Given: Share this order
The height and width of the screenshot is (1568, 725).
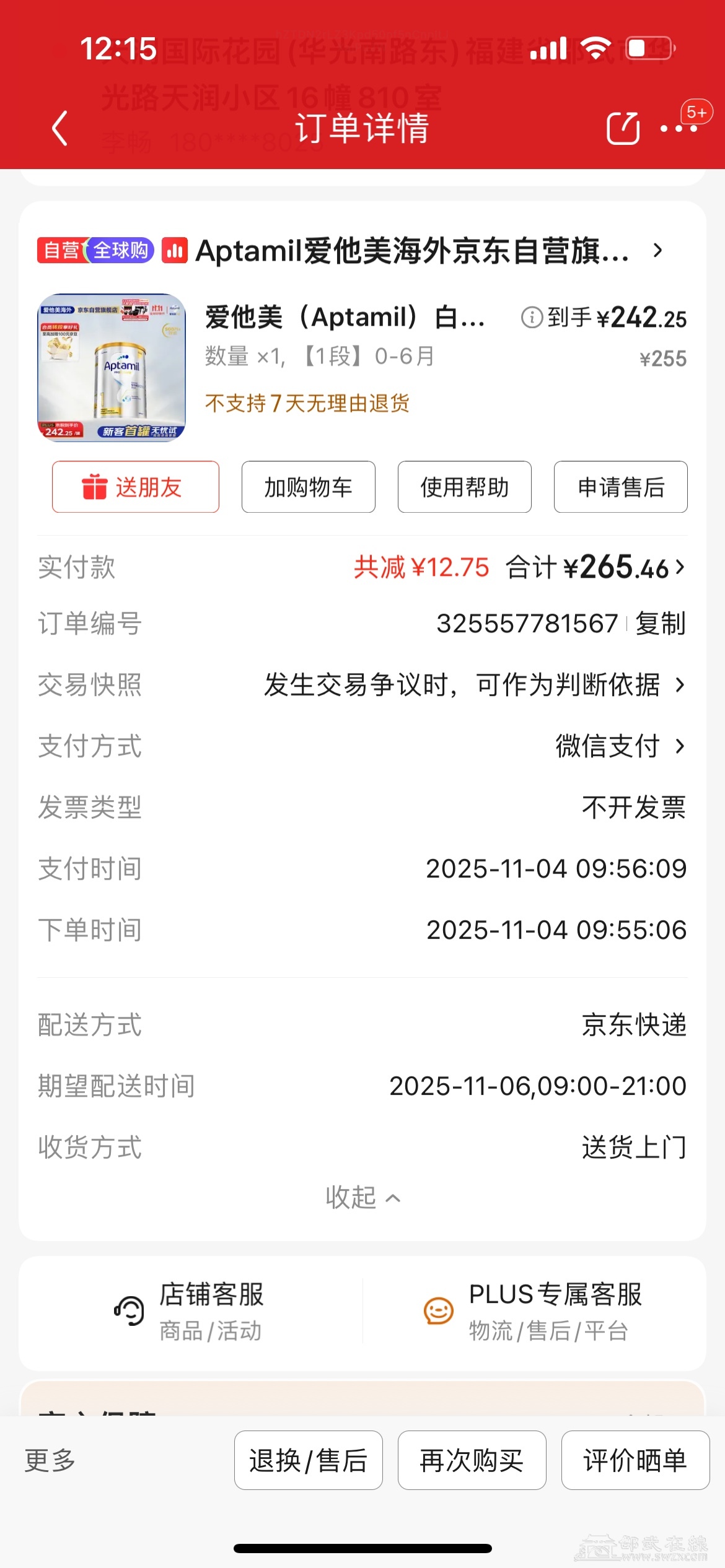Looking at the screenshot, I should [x=623, y=129].
